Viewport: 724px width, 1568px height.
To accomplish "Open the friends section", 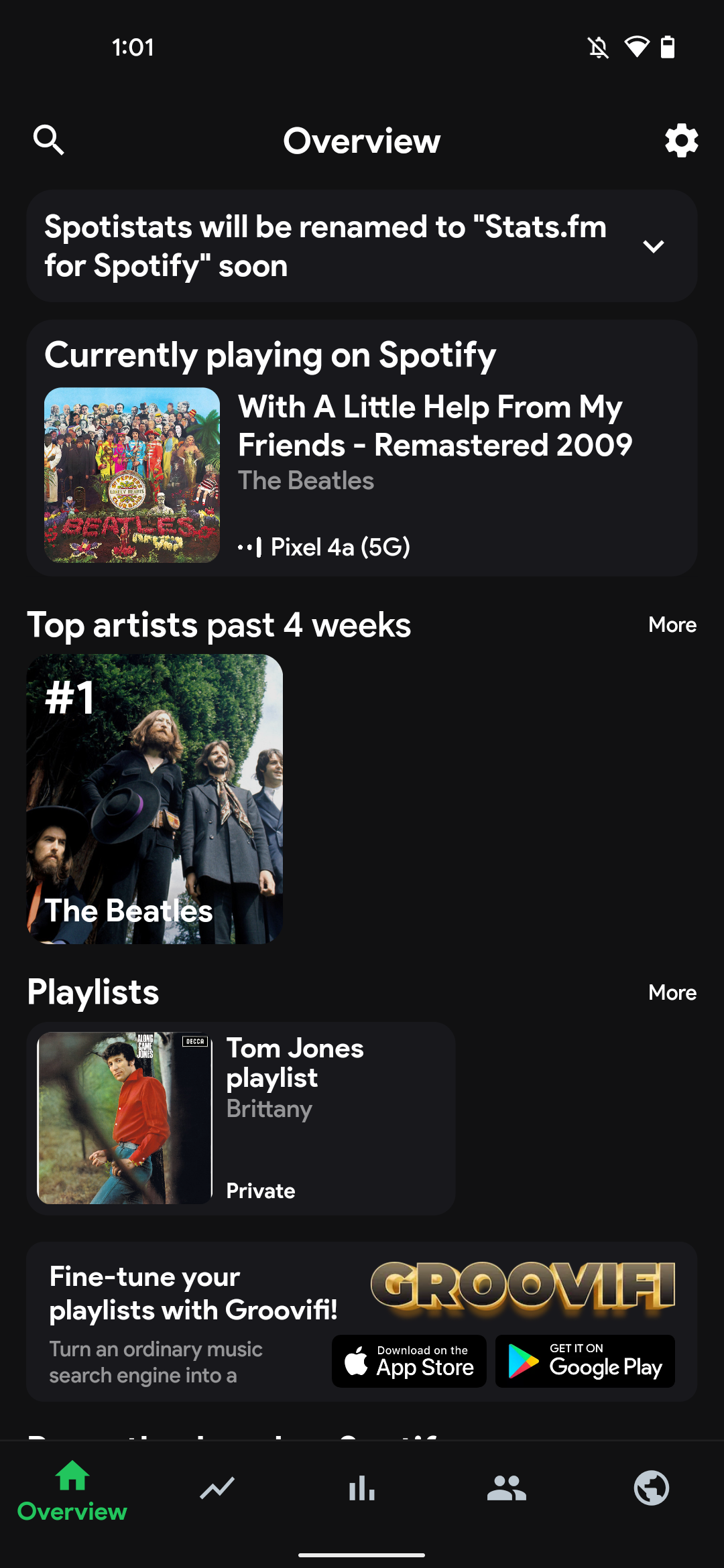I will [507, 1488].
